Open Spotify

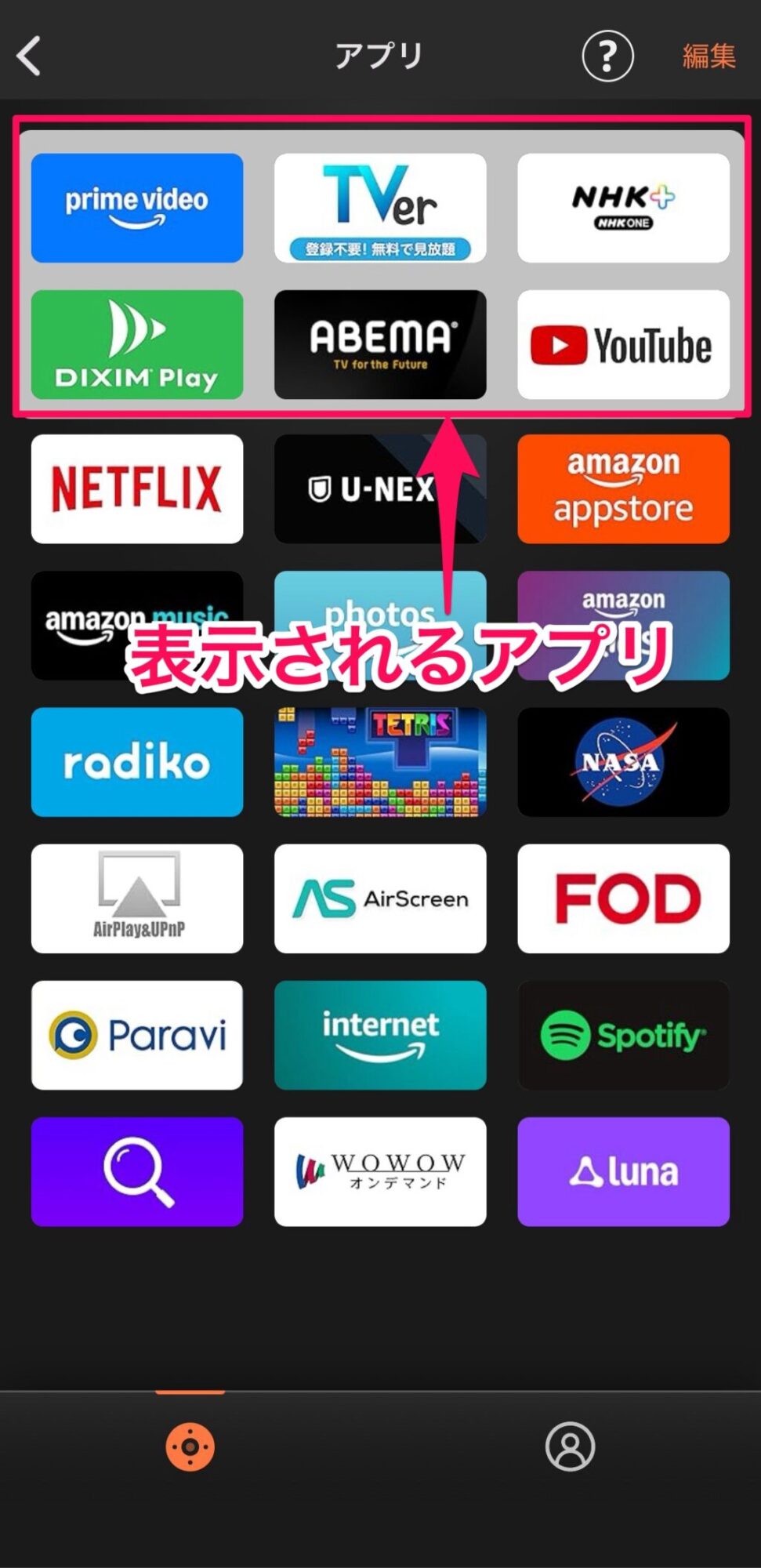pos(623,1035)
